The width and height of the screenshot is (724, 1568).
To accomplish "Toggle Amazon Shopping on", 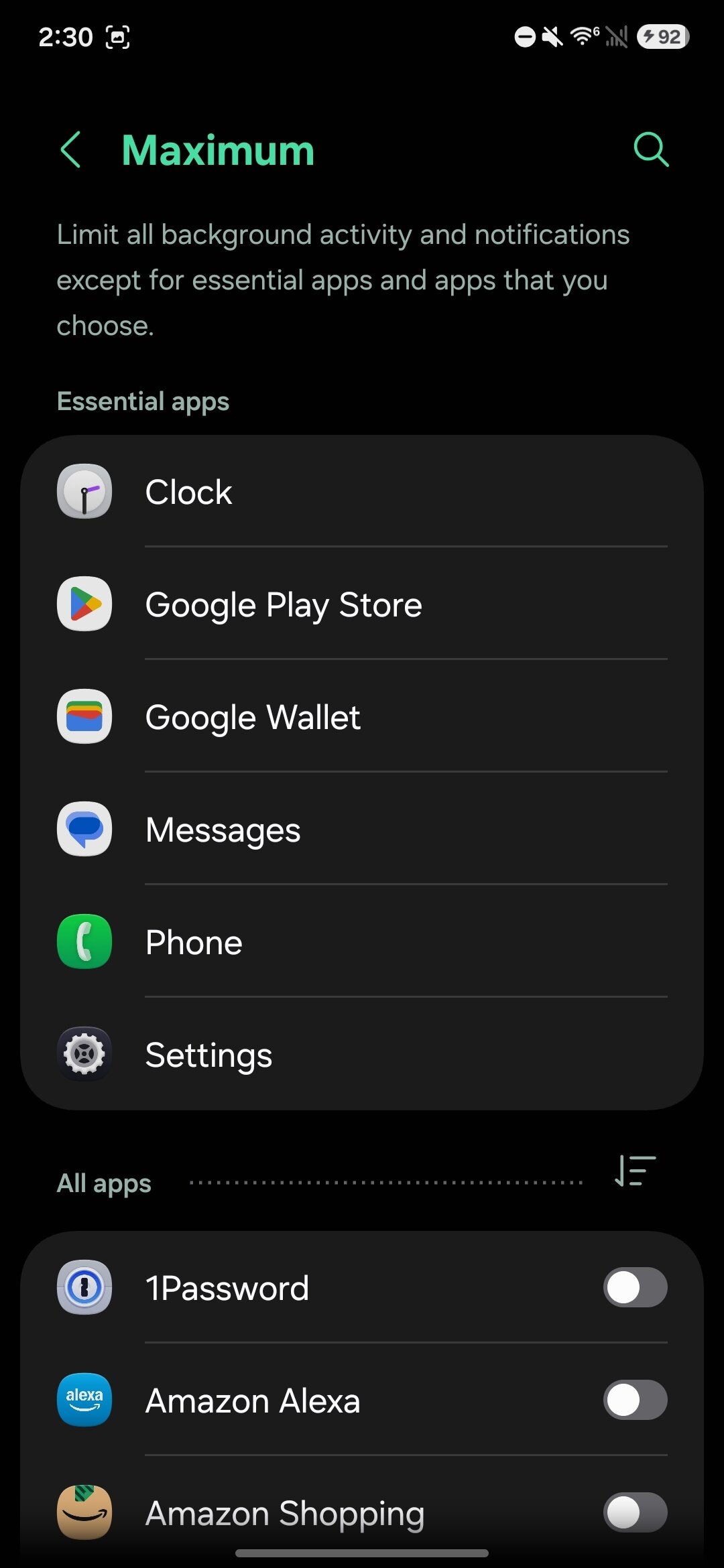I will click(x=635, y=1512).
